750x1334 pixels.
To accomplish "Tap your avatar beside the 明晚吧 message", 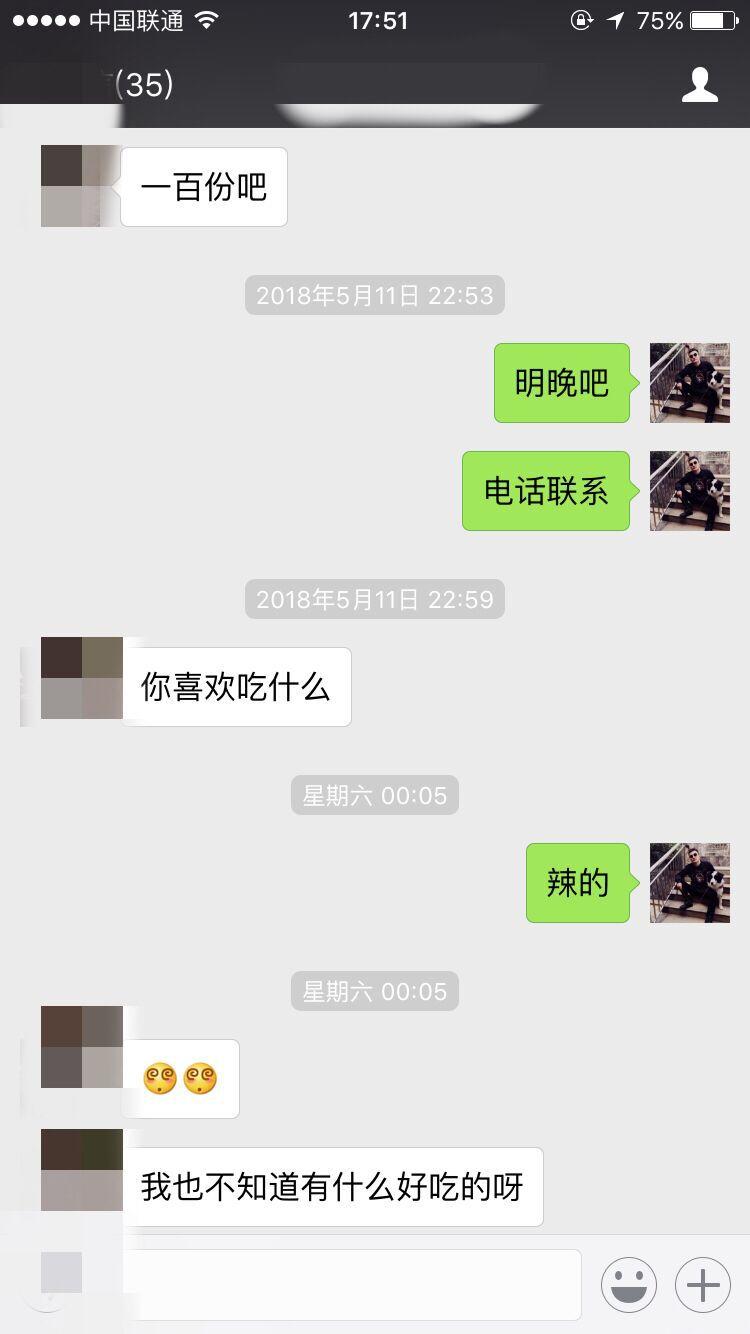I will (689, 382).
